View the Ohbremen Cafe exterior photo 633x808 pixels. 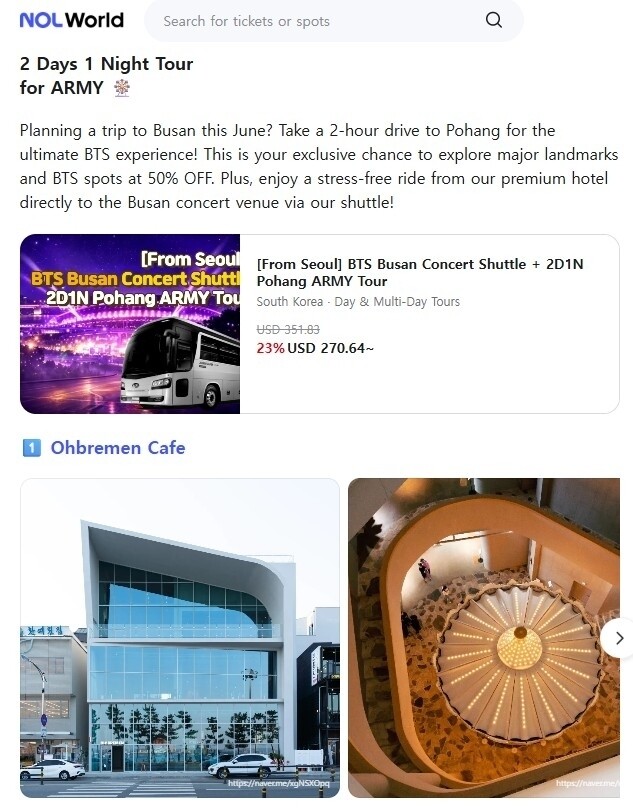point(180,637)
